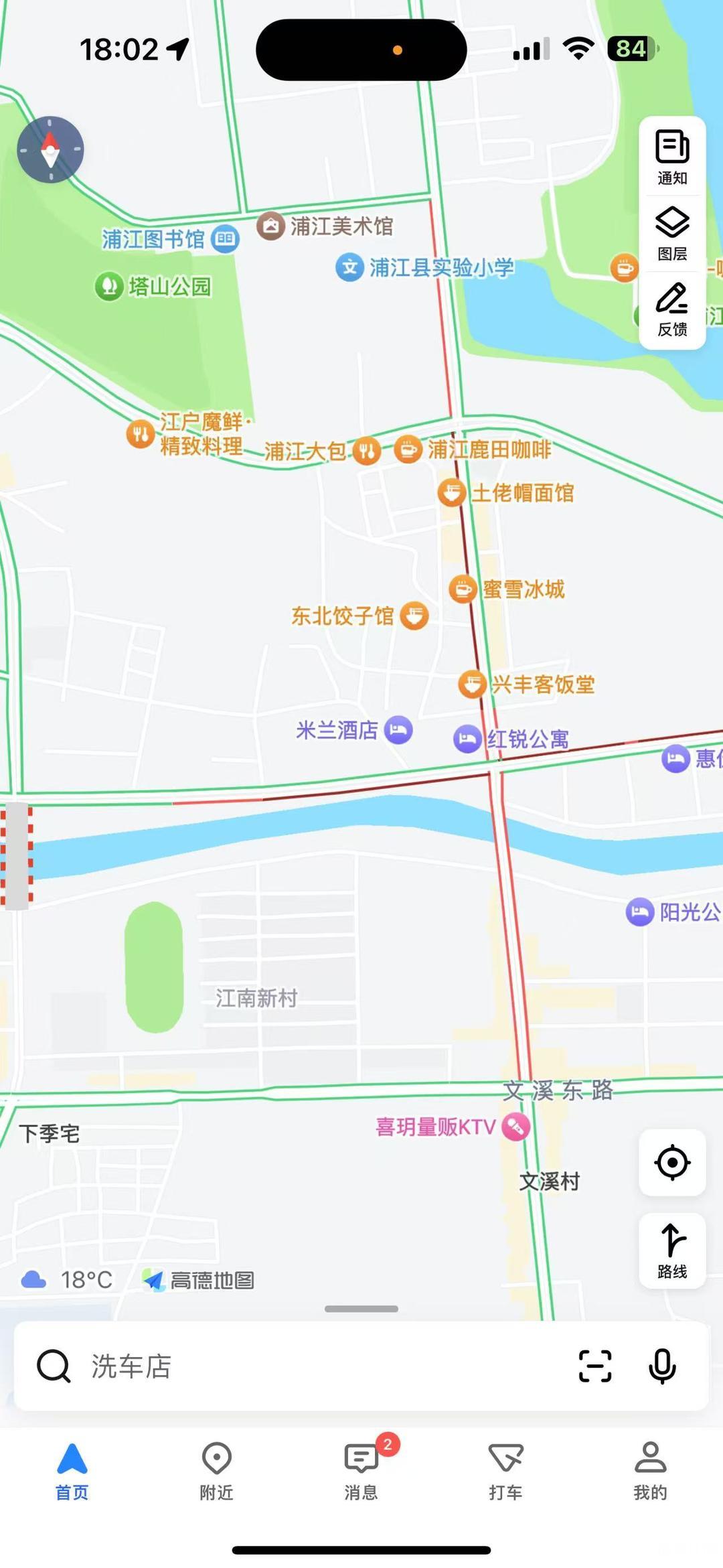The width and height of the screenshot is (723, 1568).
Task: Select the 喜玥量贩KTV marker
Action: (515, 1127)
